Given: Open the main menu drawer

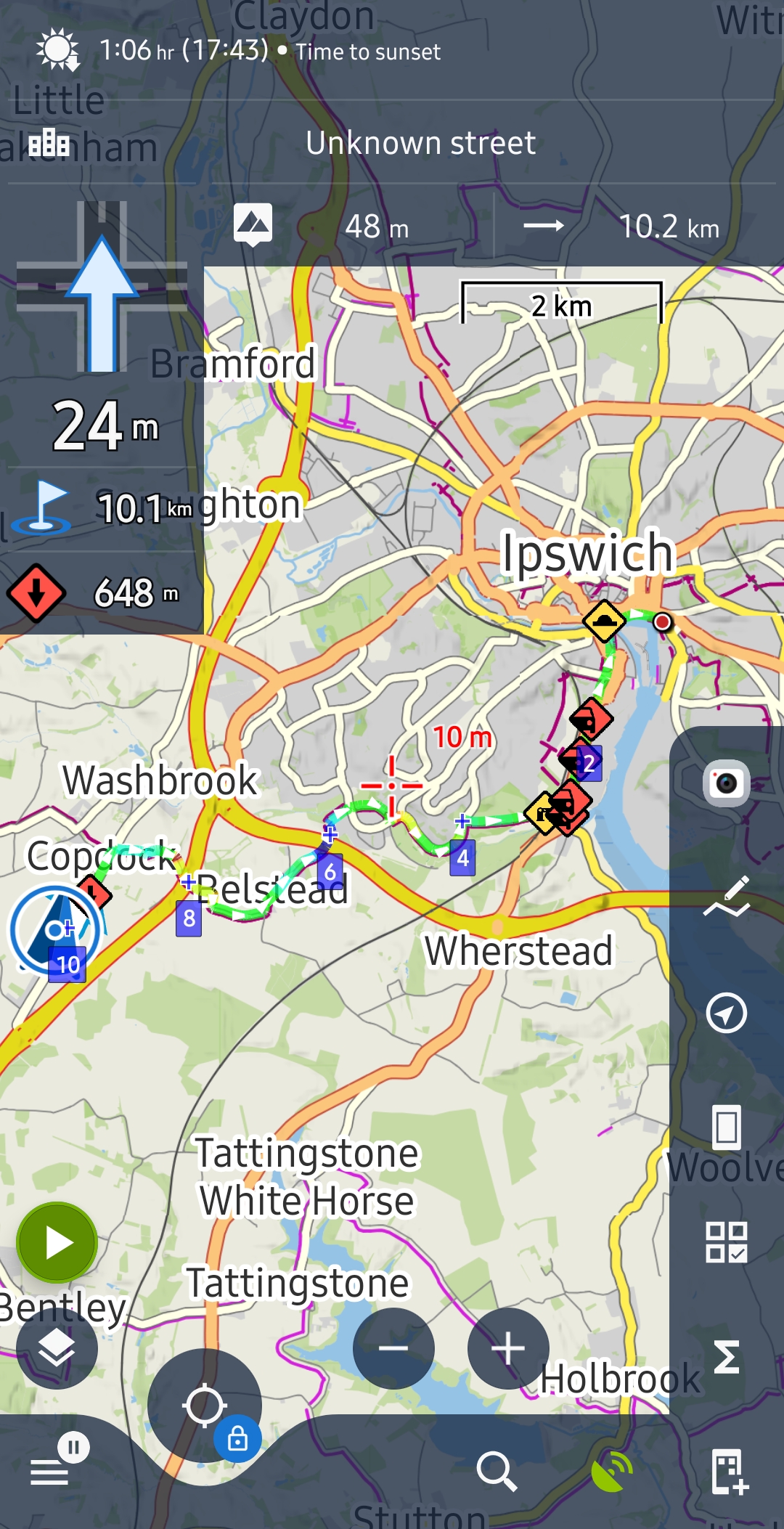Looking at the screenshot, I should (49, 1472).
